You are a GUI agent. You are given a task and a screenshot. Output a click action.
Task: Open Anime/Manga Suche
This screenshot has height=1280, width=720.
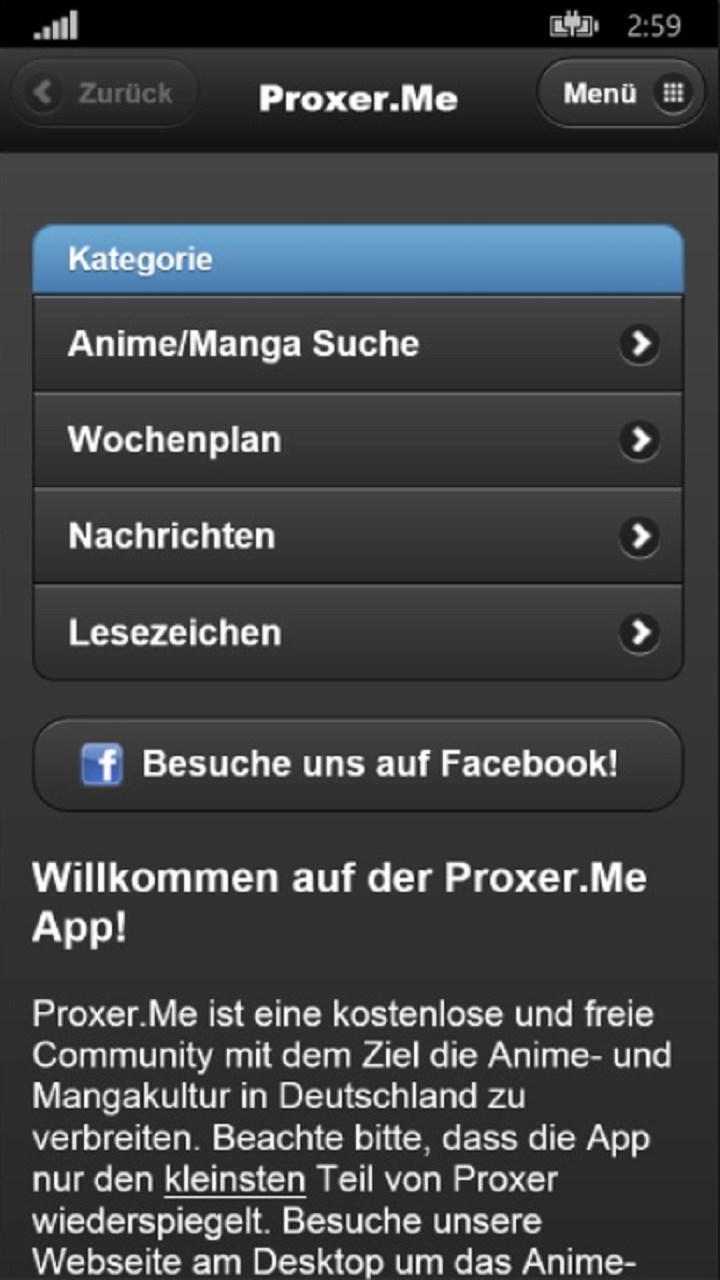[358, 344]
